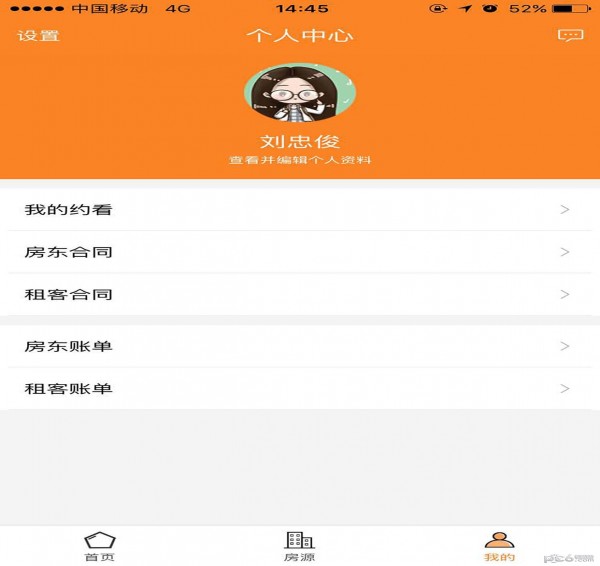Screen dimensions: 600x566
Task: Switch to the 房源 tab
Action: coord(300,546)
